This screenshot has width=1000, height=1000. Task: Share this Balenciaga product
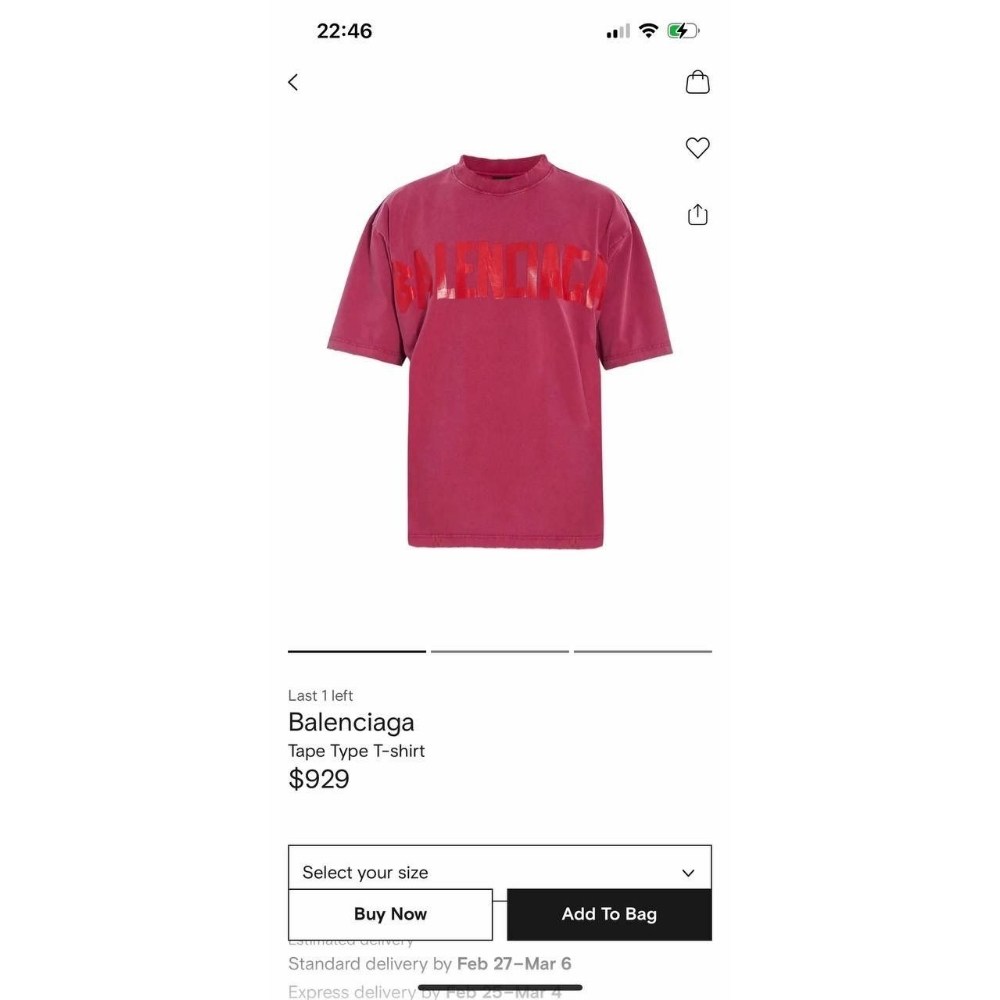pos(697,214)
